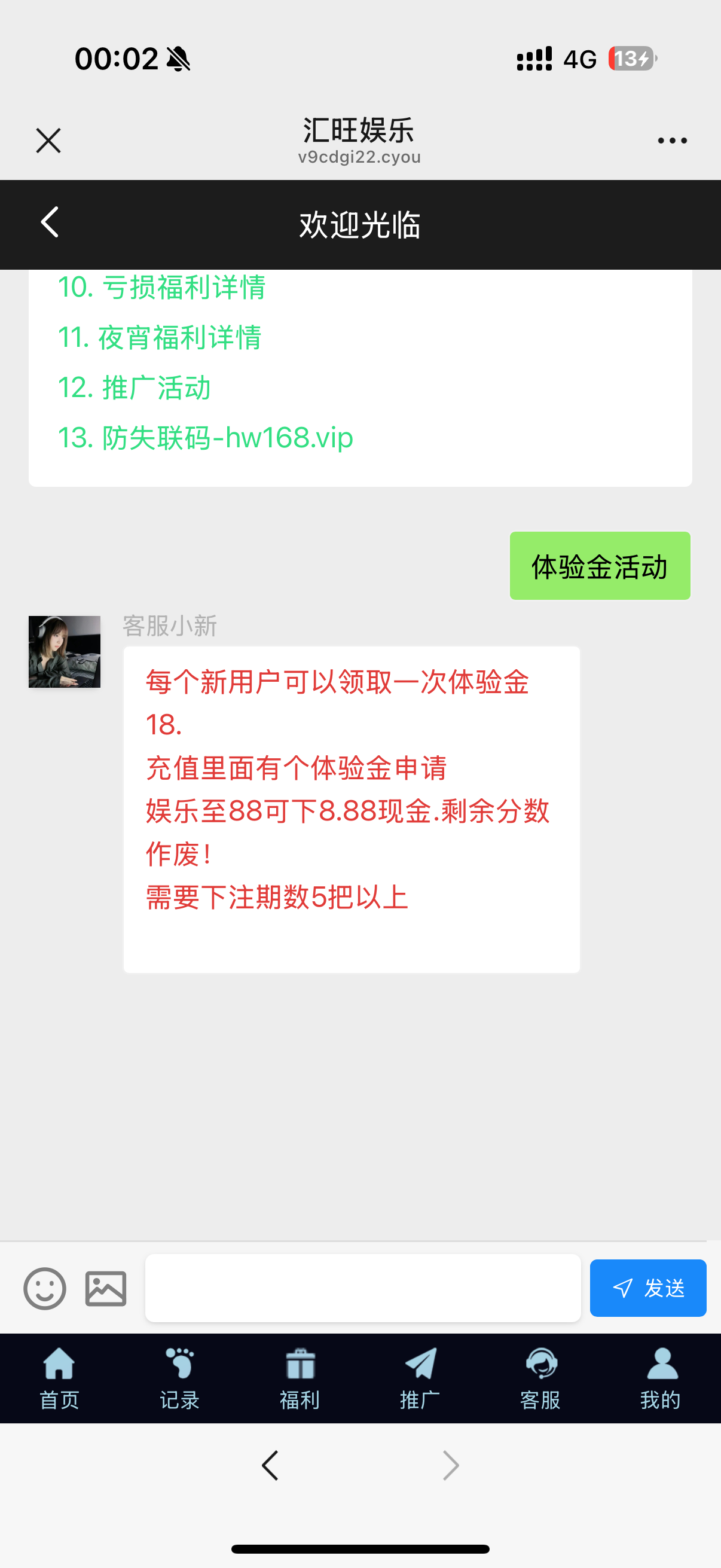Switch to the 记录 tab

tap(179, 1378)
